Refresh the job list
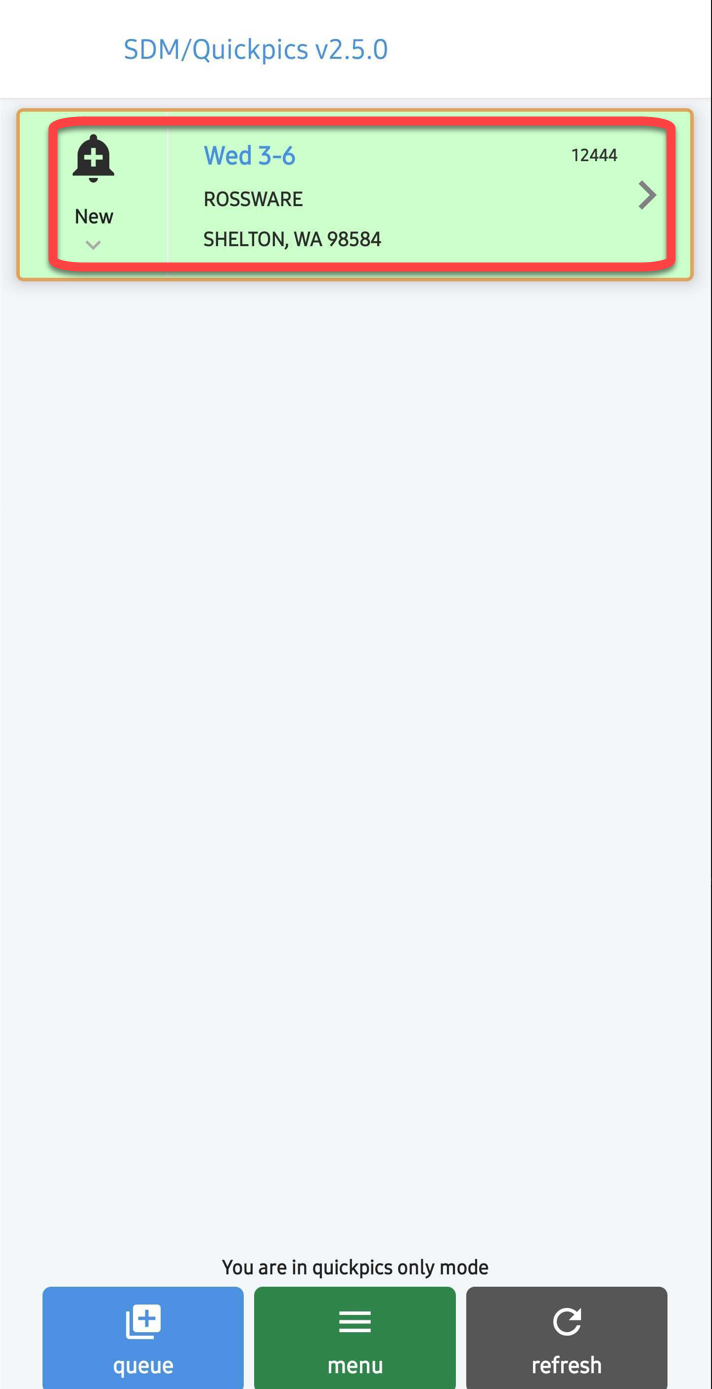This screenshot has width=712, height=1389. tap(566, 1337)
